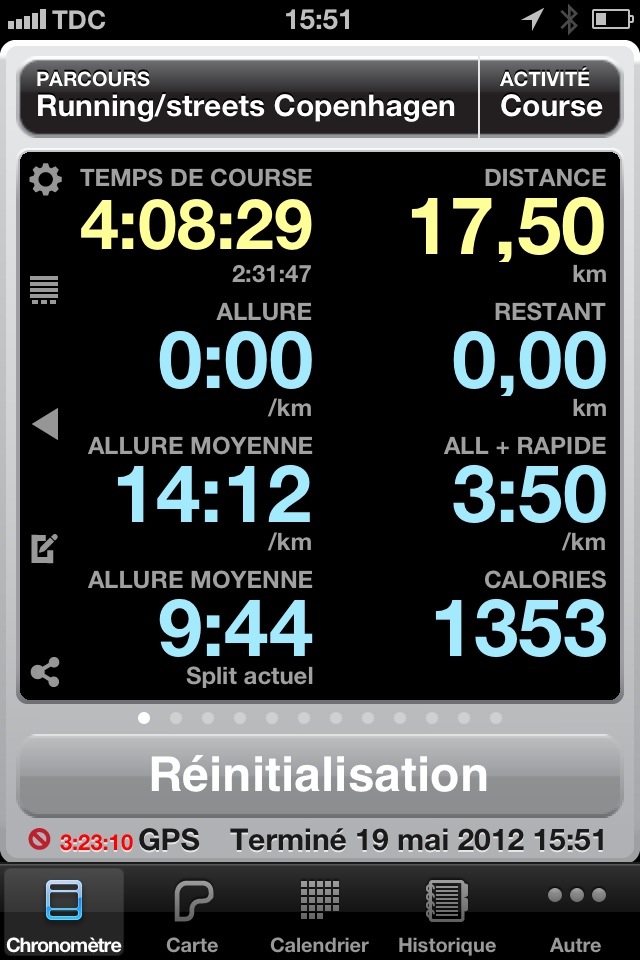
Task: Tap the page indicator dots
Action: point(319,717)
